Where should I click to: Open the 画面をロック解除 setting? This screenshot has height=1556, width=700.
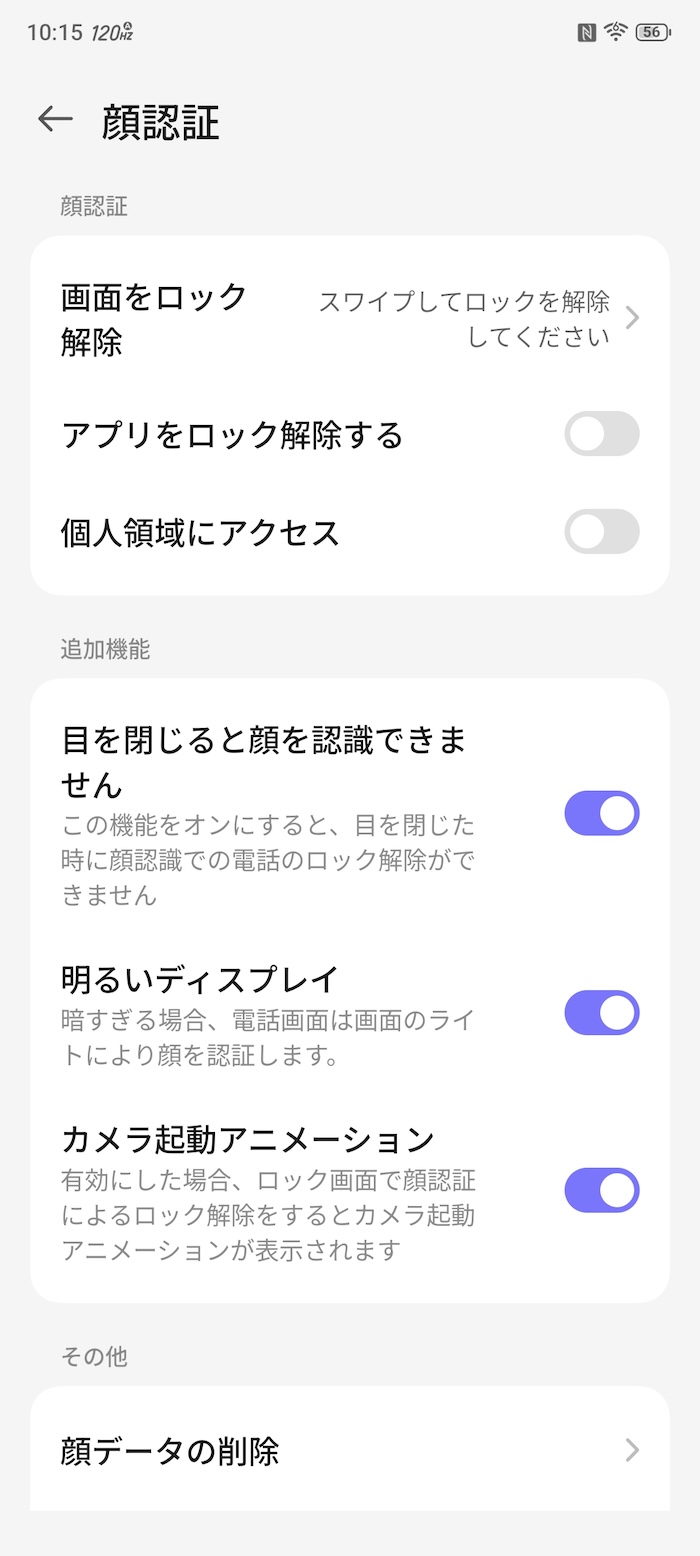point(350,319)
